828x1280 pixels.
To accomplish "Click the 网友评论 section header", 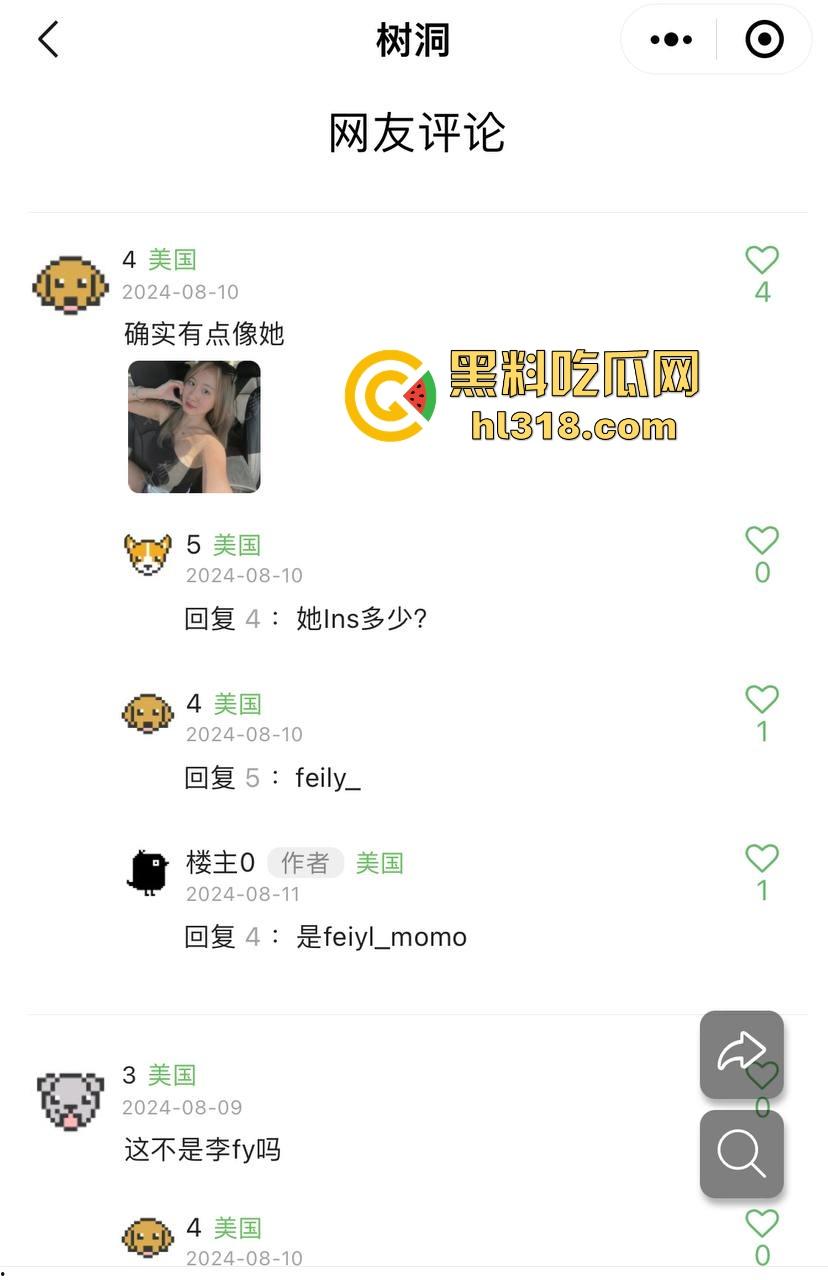I will (414, 133).
